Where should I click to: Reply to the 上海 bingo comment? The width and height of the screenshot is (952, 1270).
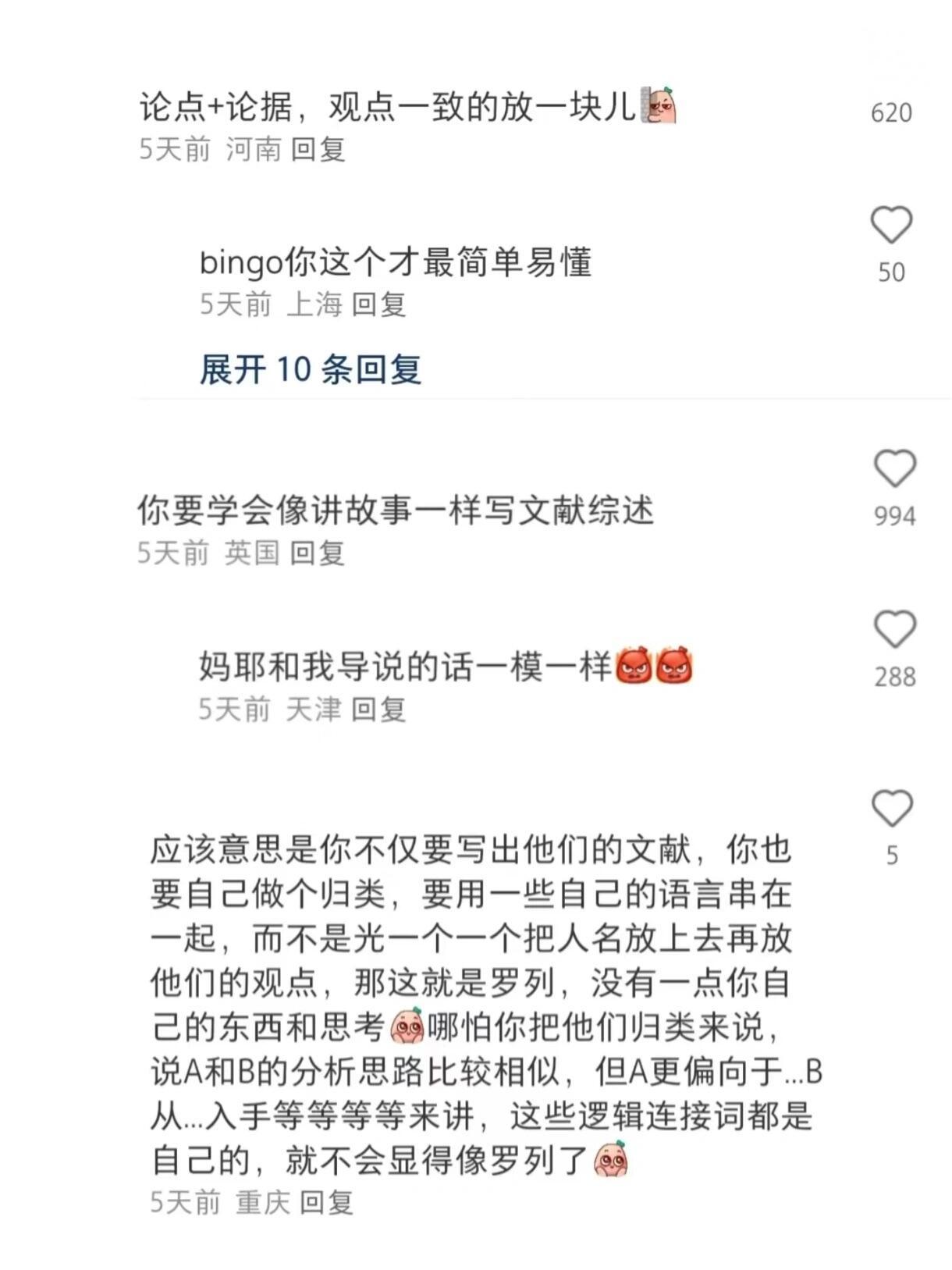coord(378,304)
